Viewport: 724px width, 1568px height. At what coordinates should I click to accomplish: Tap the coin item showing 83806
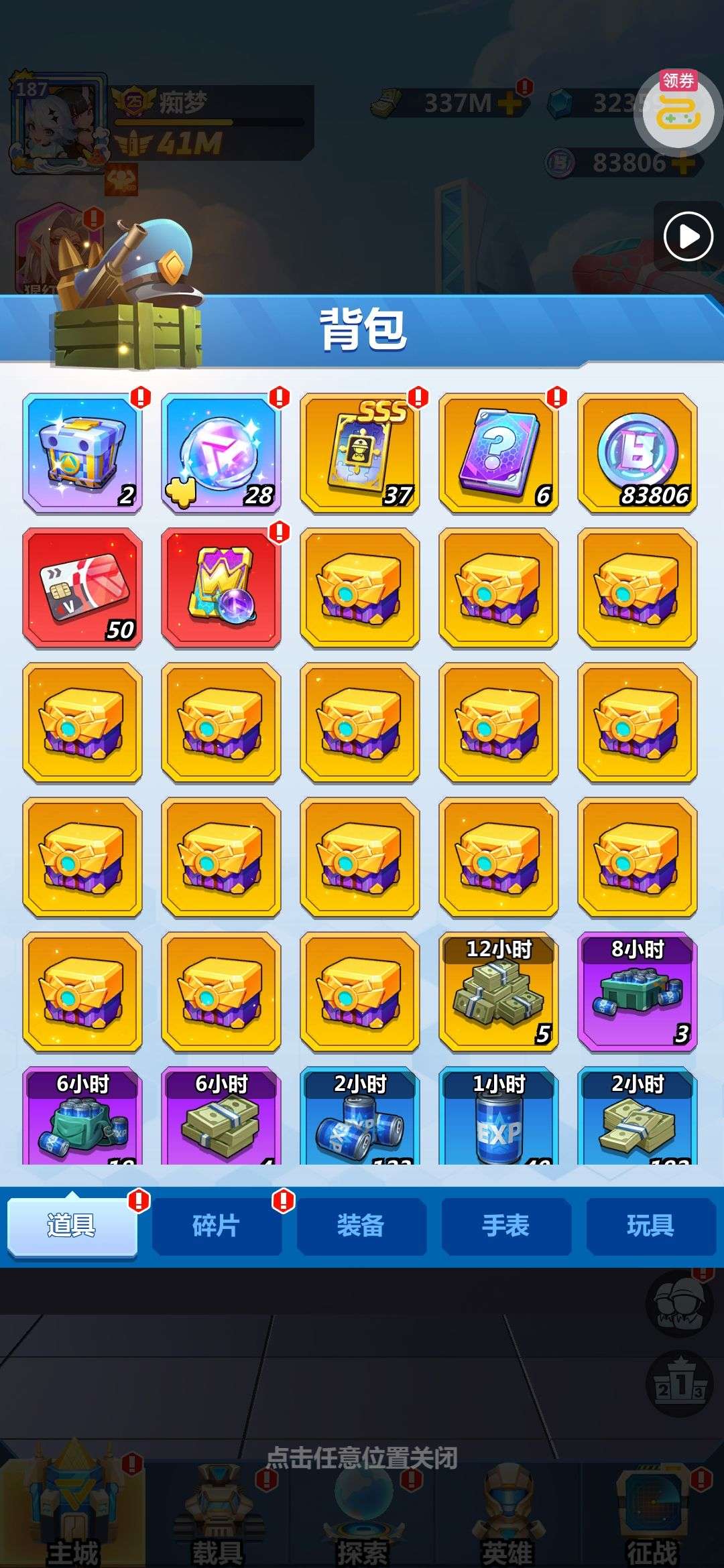coord(638,454)
